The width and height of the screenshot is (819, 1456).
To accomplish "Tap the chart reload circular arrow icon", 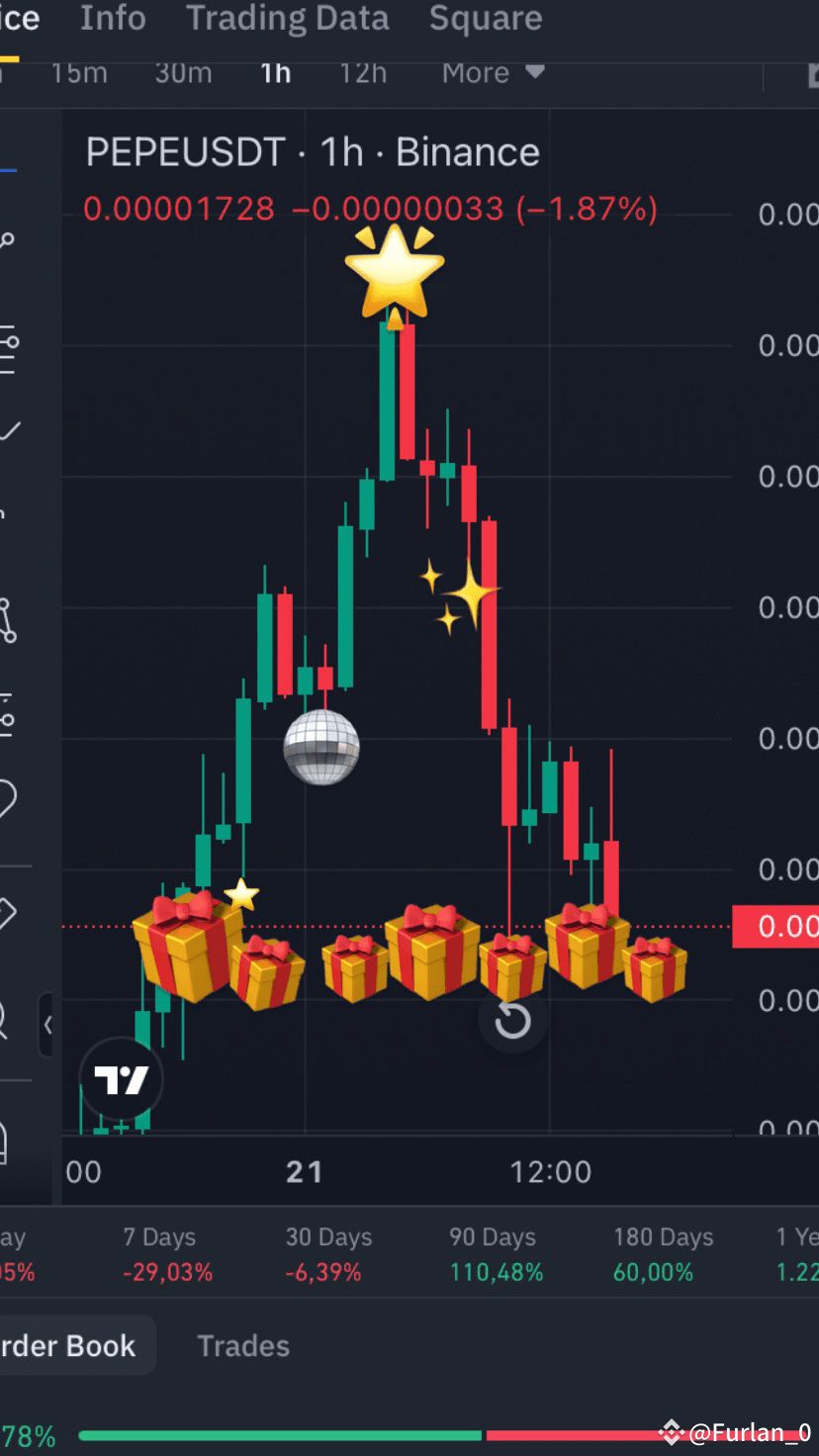I will point(512,1019).
